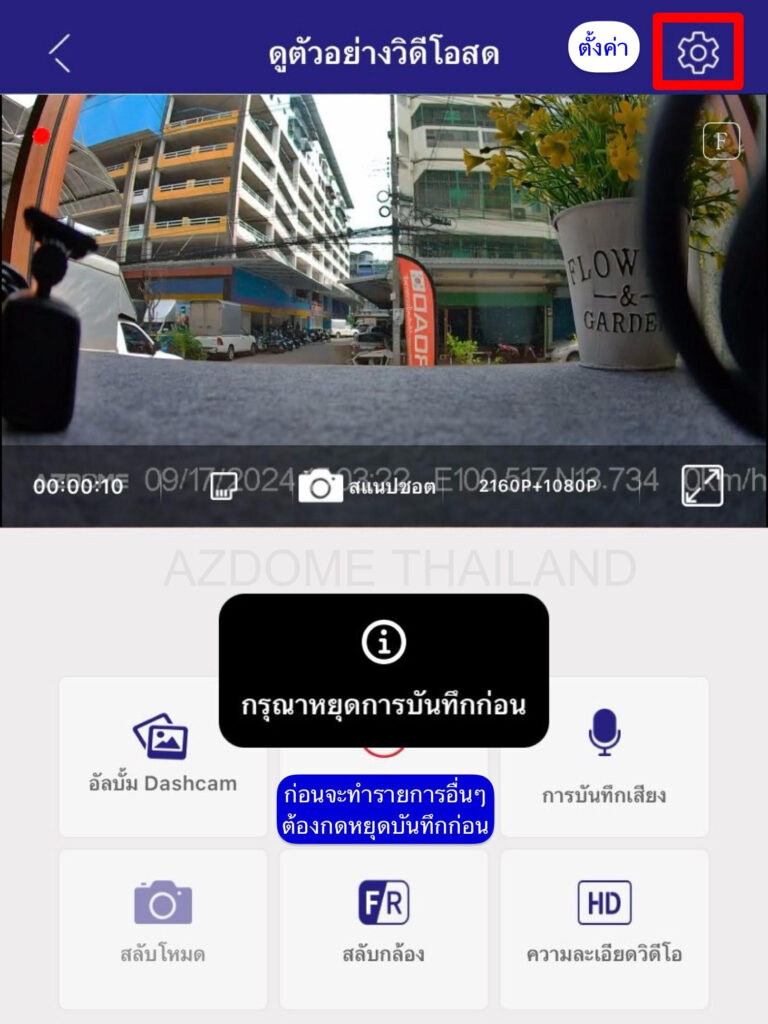Expand the live video to fullscreen
768x1024 pixels.
click(702, 486)
